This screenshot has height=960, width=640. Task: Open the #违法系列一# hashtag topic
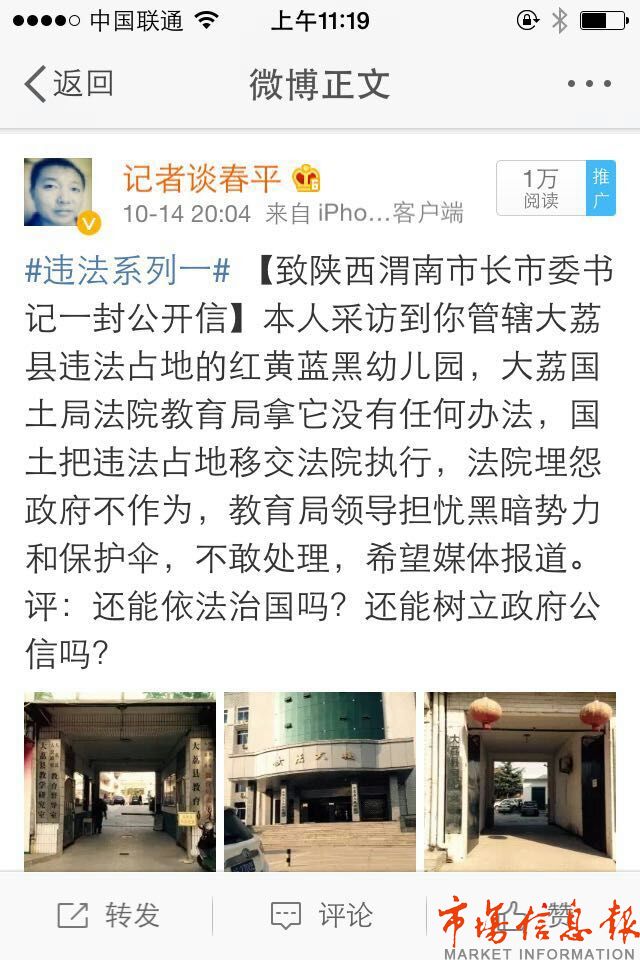click(128, 270)
